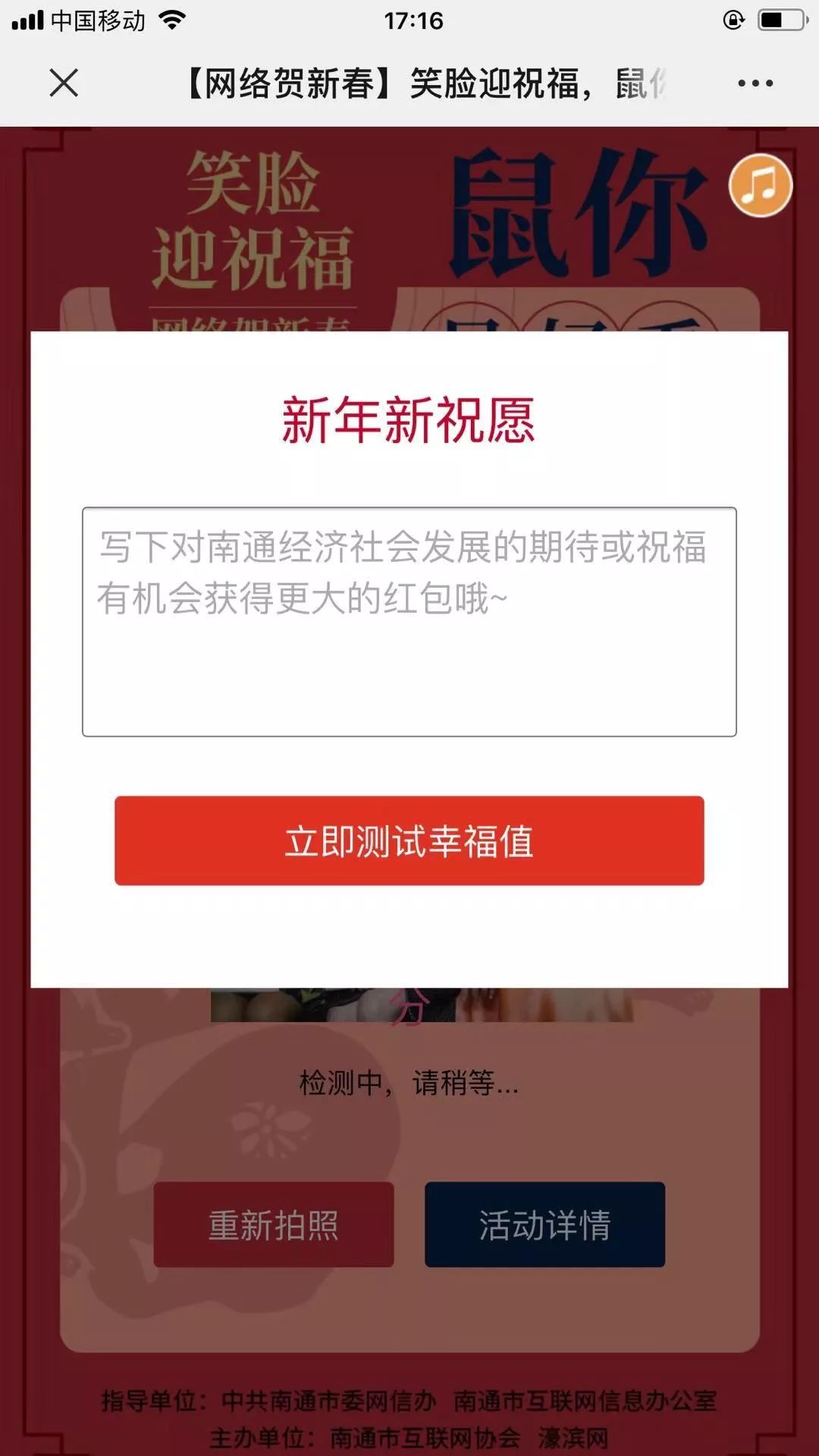Close the WeChat webpage with the X

point(64,83)
